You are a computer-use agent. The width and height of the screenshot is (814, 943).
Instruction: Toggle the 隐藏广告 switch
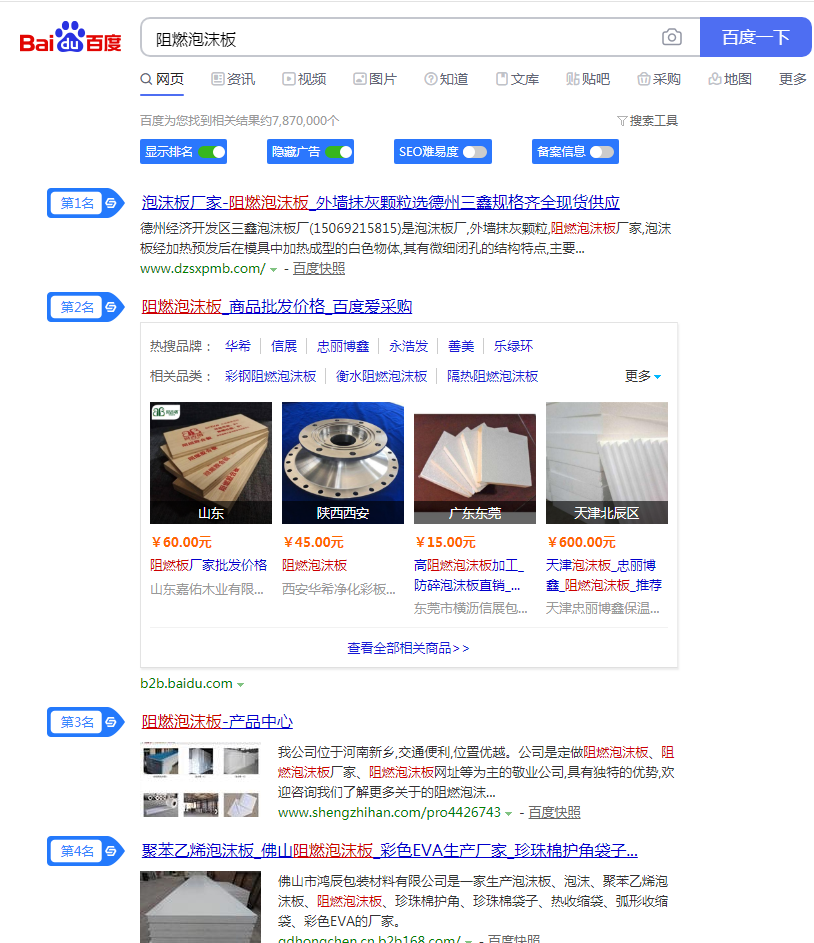tap(338, 152)
